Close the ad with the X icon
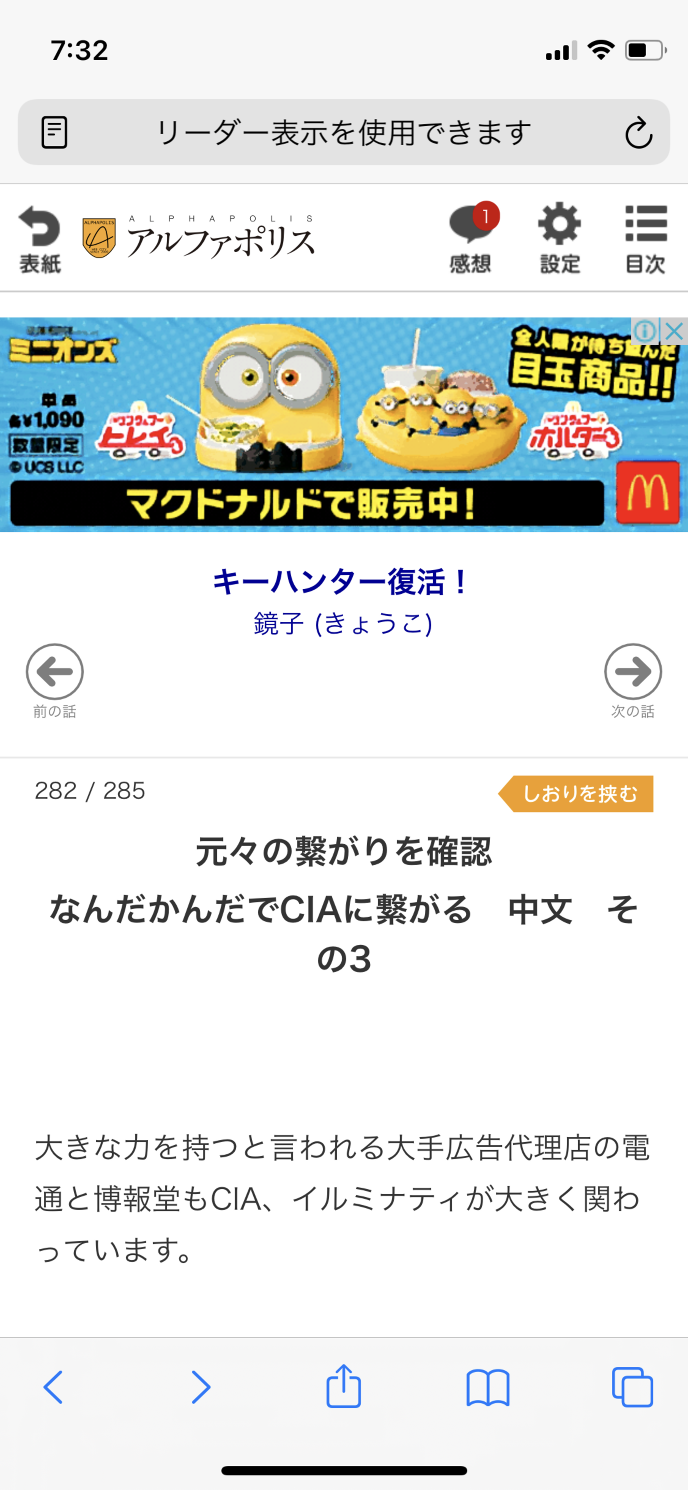The image size is (688, 1490). click(x=675, y=330)
